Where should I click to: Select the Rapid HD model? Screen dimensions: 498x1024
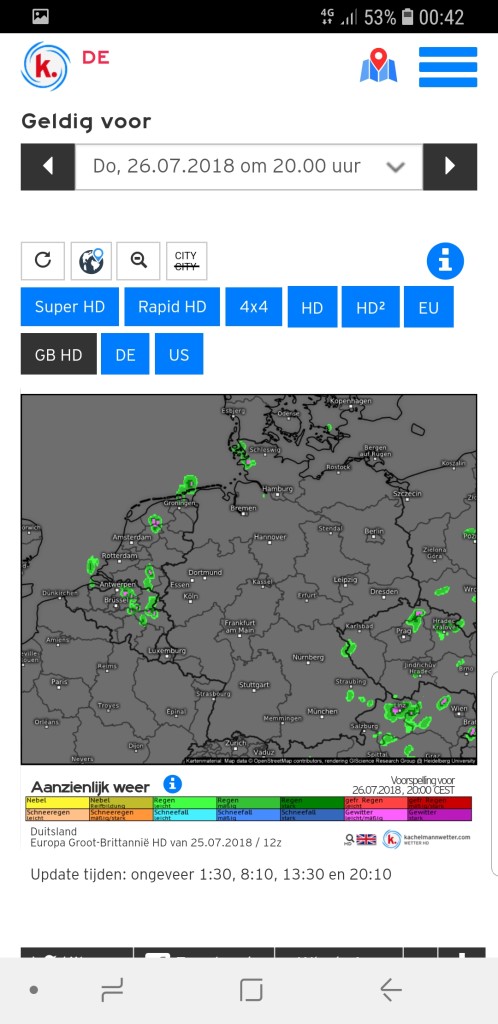click(x=172, y=306)
